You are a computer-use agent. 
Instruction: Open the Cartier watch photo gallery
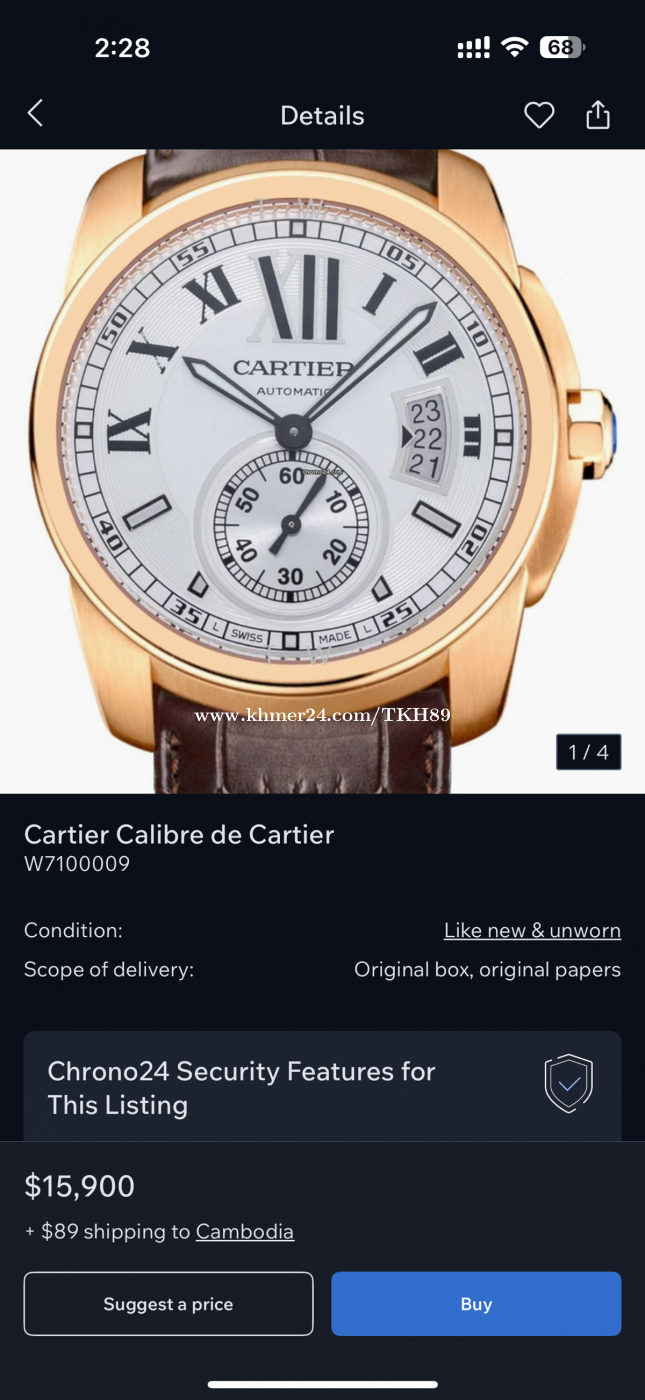click(x=322, y=470)
